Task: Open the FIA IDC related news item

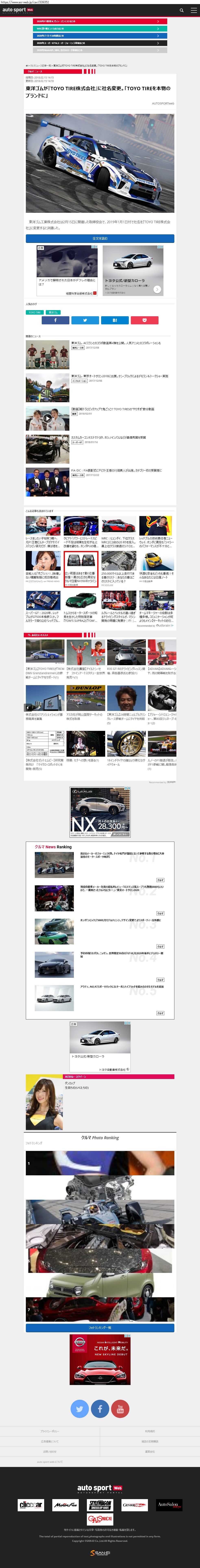Action: click(x=116, y=471)
